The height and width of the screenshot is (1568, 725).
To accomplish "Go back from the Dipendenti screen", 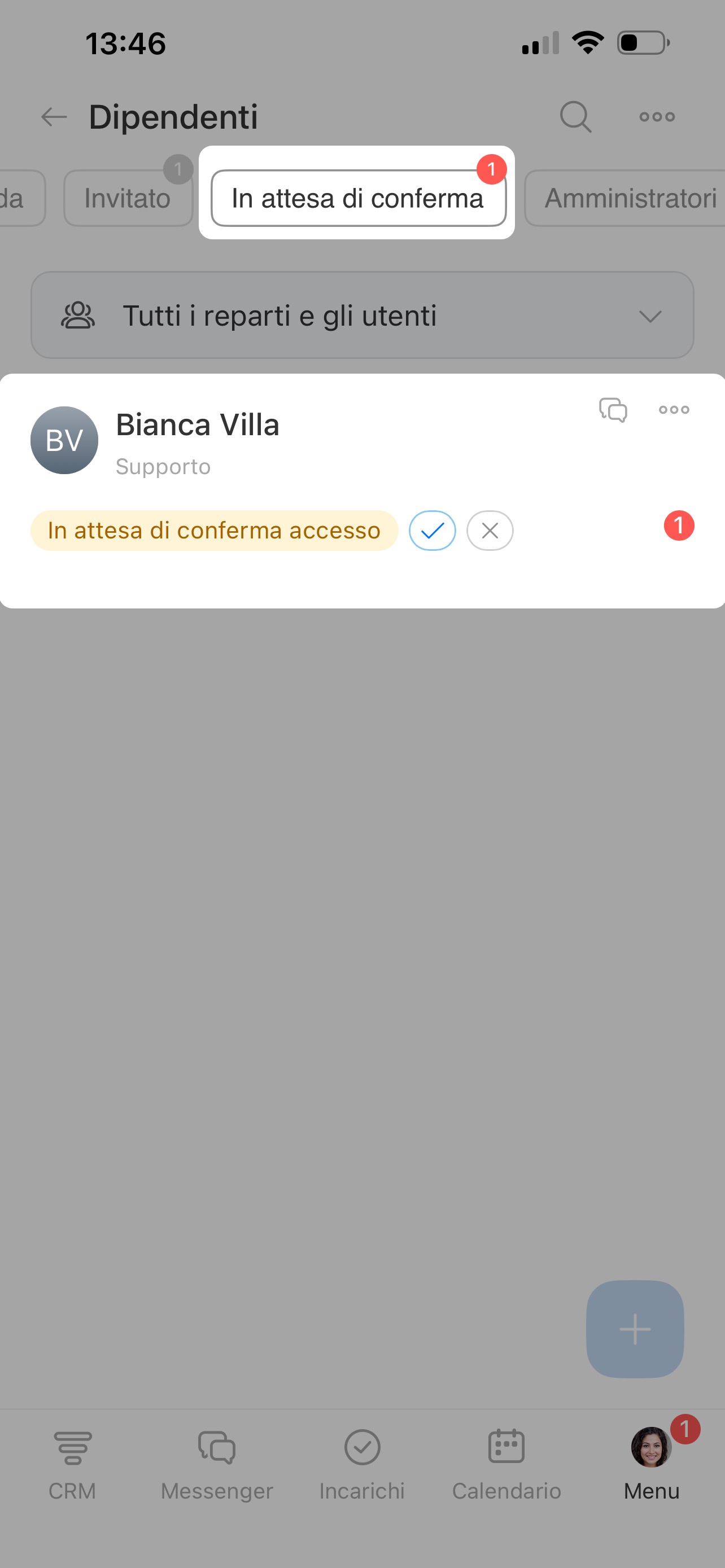I will click(x=54, y=116).
